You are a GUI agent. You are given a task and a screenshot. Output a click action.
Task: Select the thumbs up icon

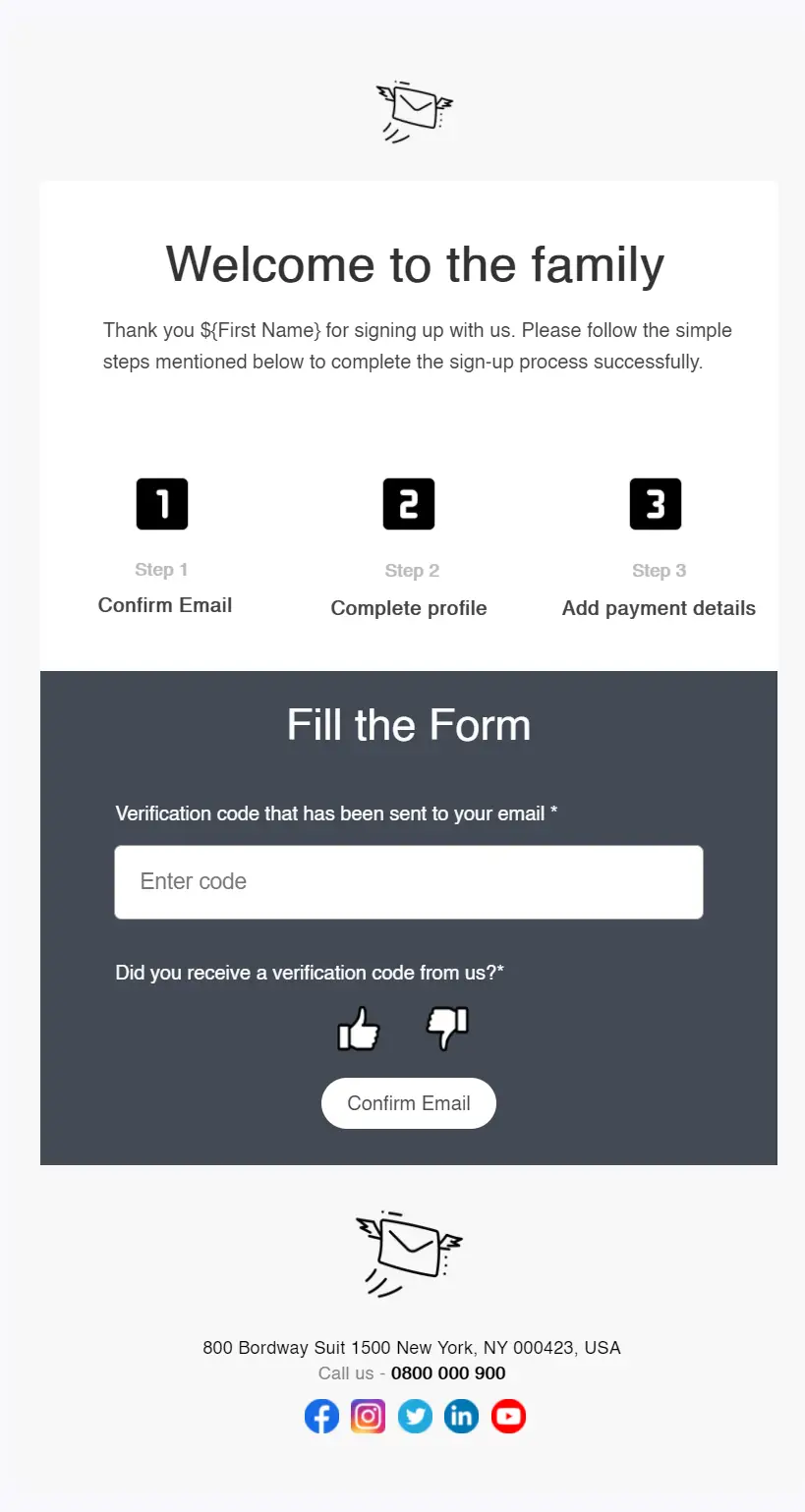click(x=359, y=1029)
